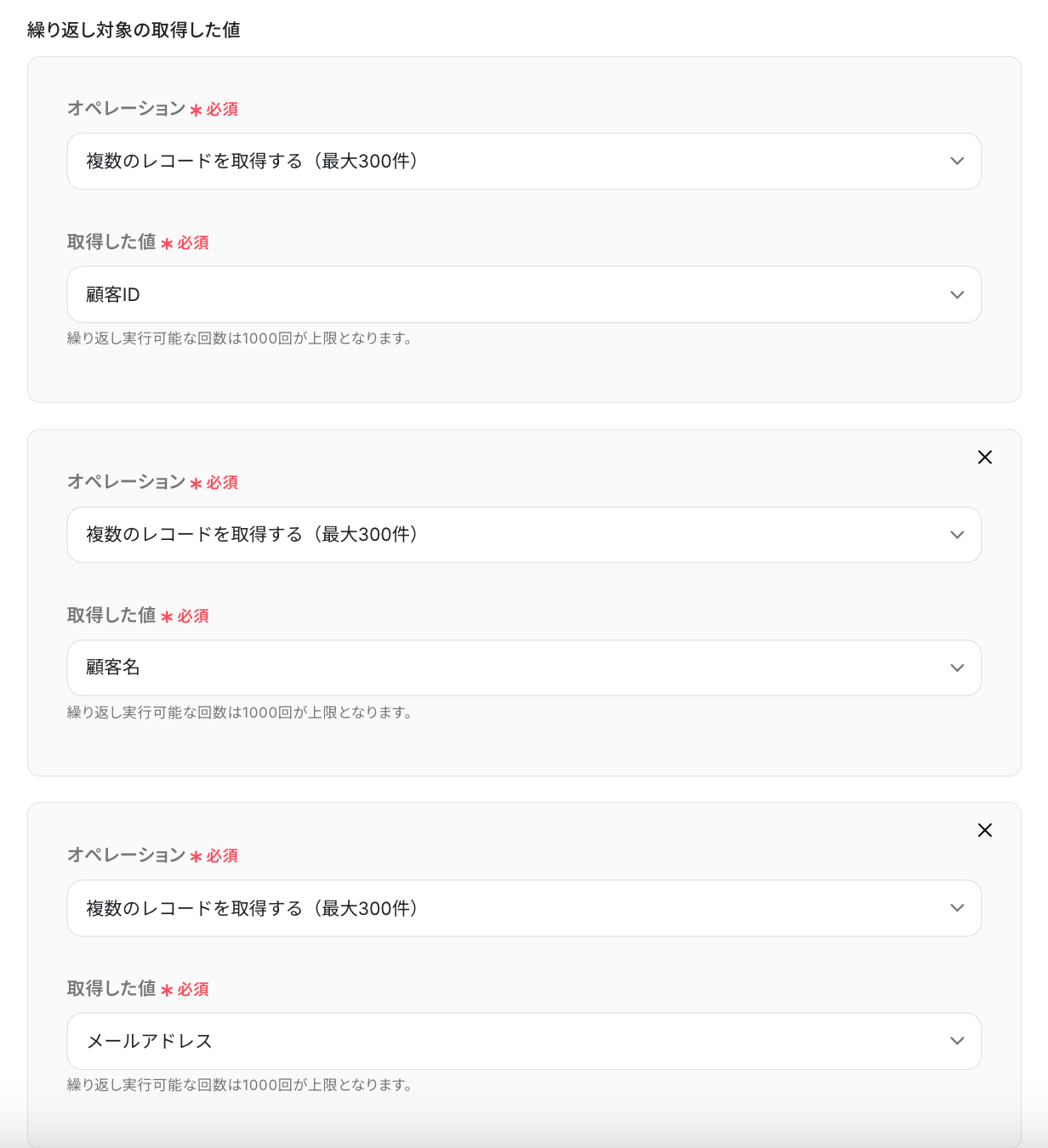Open the operation dropdown above 顧客ID

524,161
